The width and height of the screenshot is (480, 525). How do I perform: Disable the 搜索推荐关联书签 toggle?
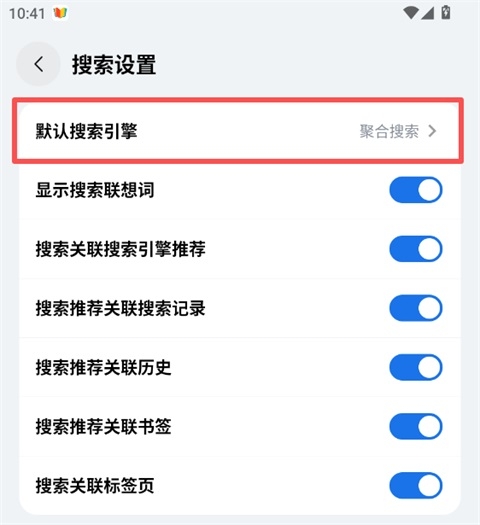(416, 426)
